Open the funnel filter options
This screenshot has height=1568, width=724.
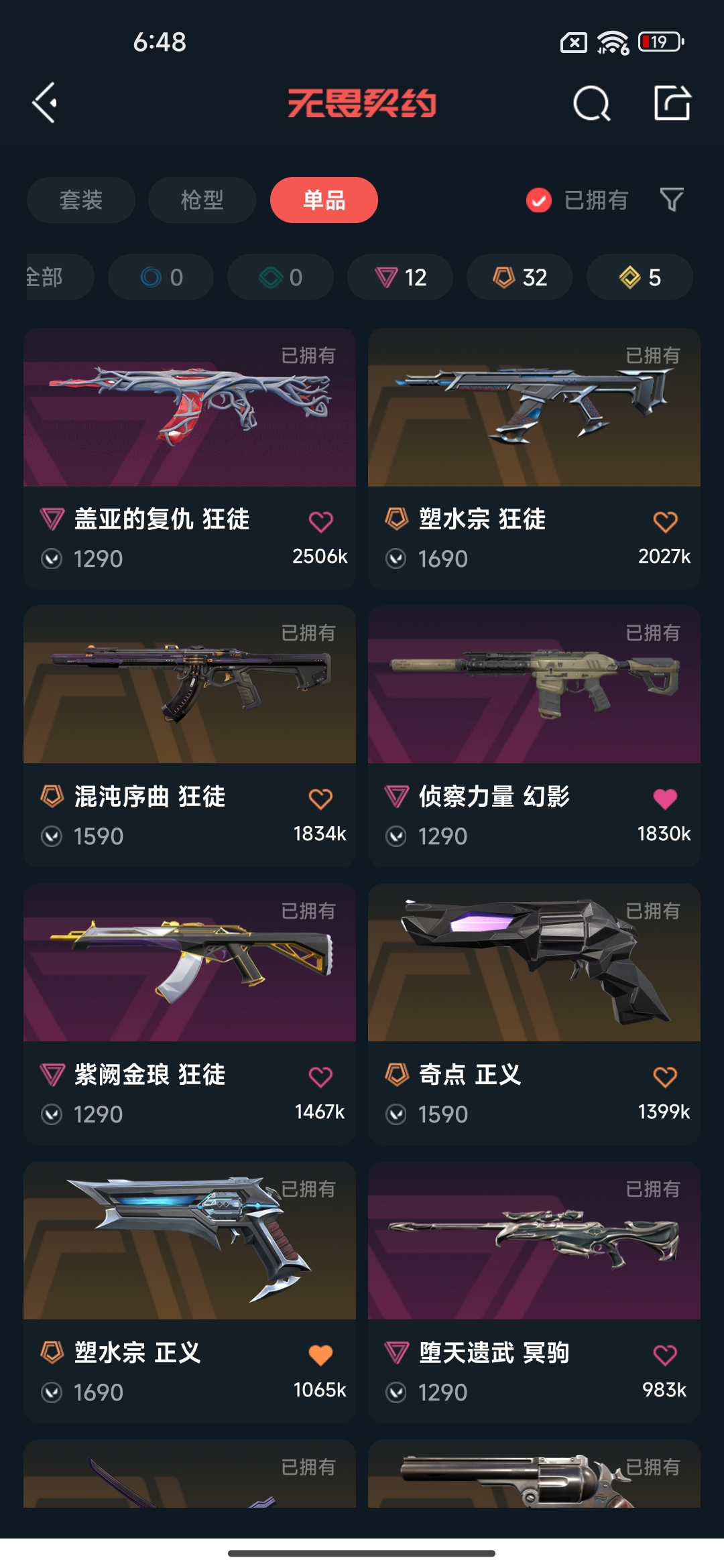pos(672,200)
